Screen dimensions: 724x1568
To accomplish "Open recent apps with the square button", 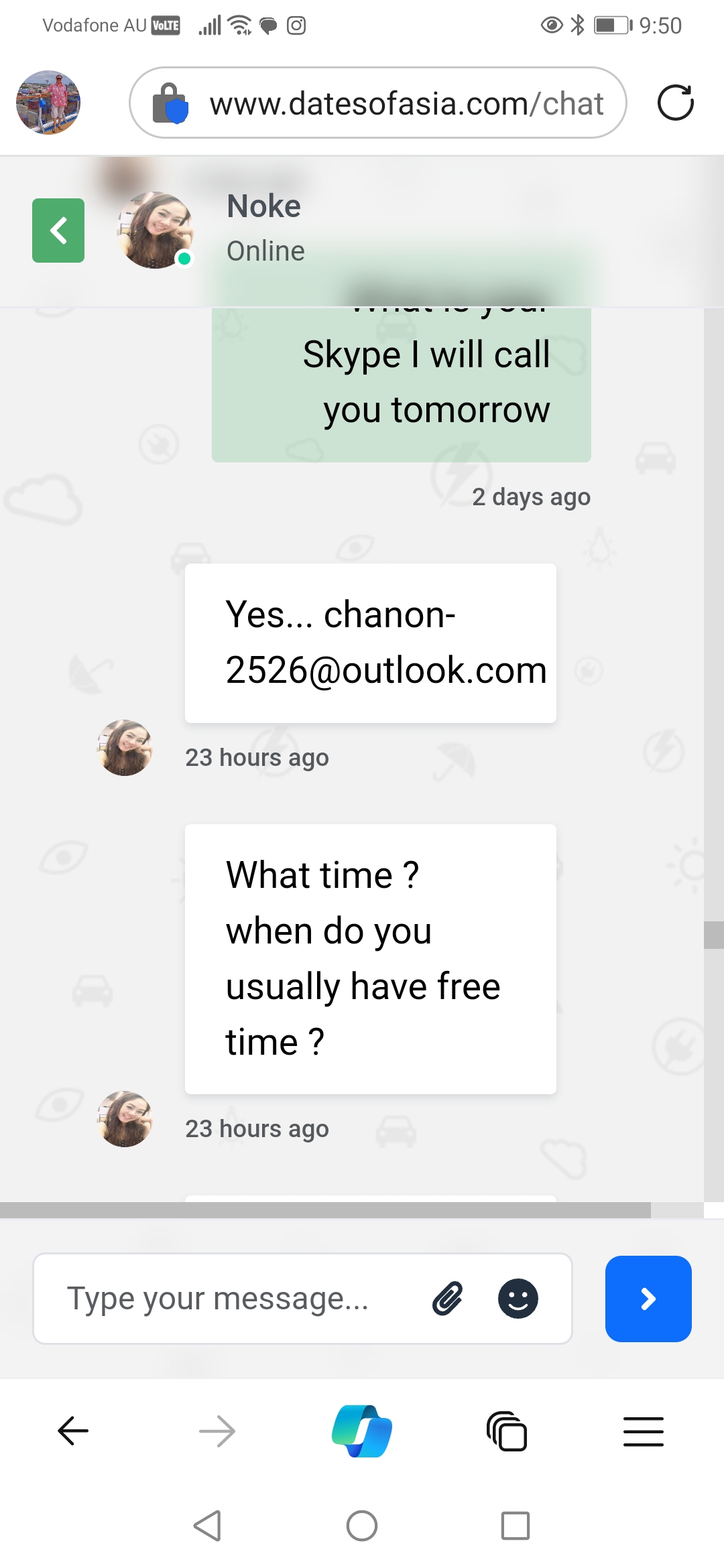I will (516, 1526).
